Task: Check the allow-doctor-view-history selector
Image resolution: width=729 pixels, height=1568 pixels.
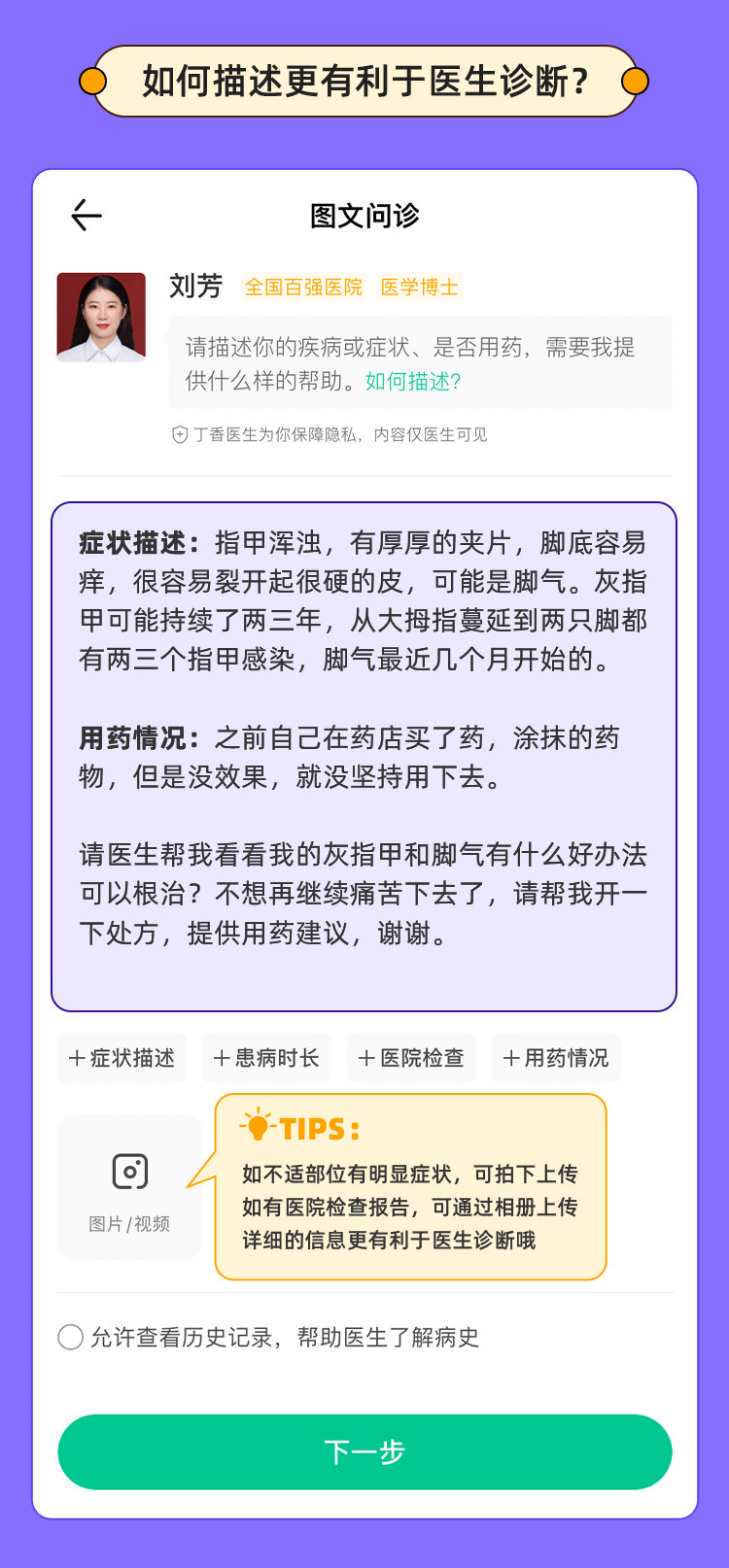Action: click(x=70, y=1337)
